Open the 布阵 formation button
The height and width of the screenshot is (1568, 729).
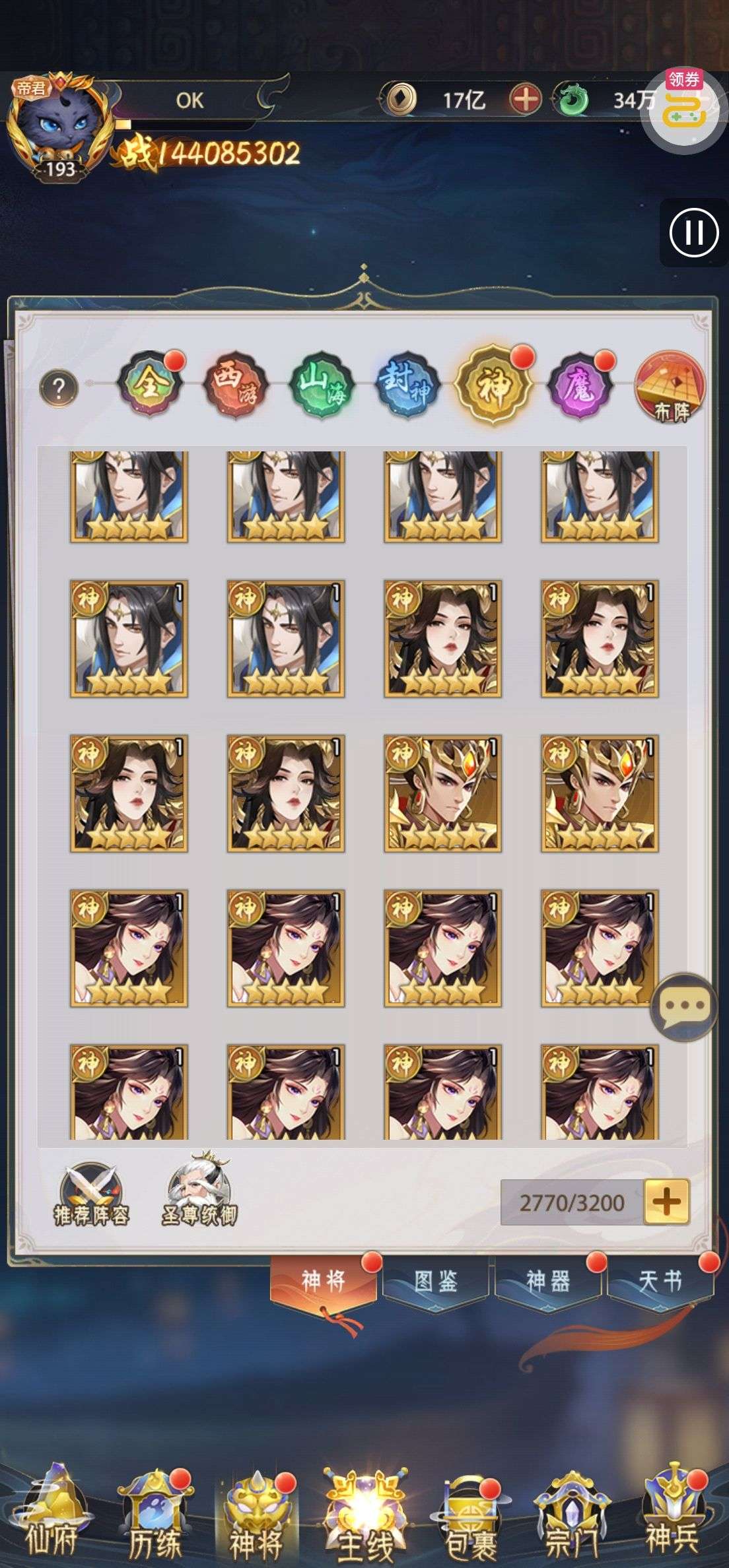(671, 387)
